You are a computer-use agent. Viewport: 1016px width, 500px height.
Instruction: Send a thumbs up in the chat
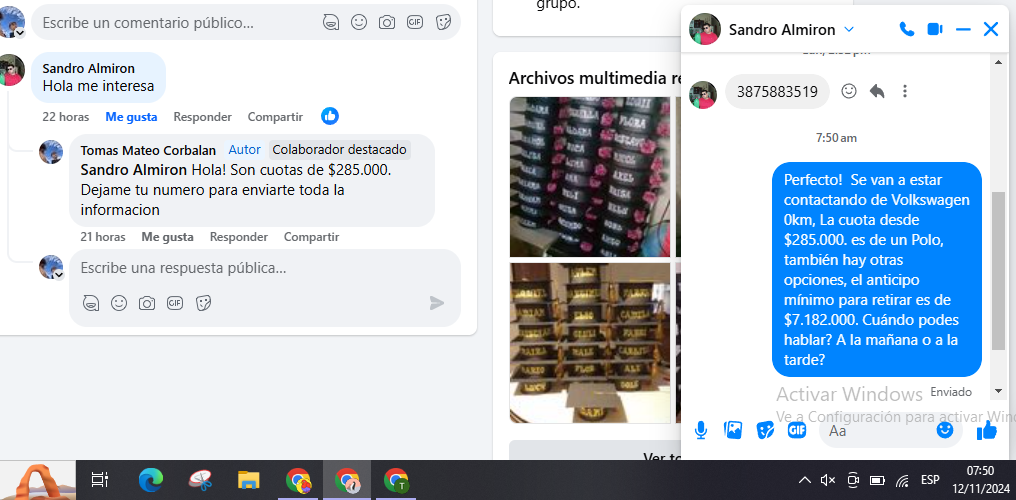[x=987, y=430]
